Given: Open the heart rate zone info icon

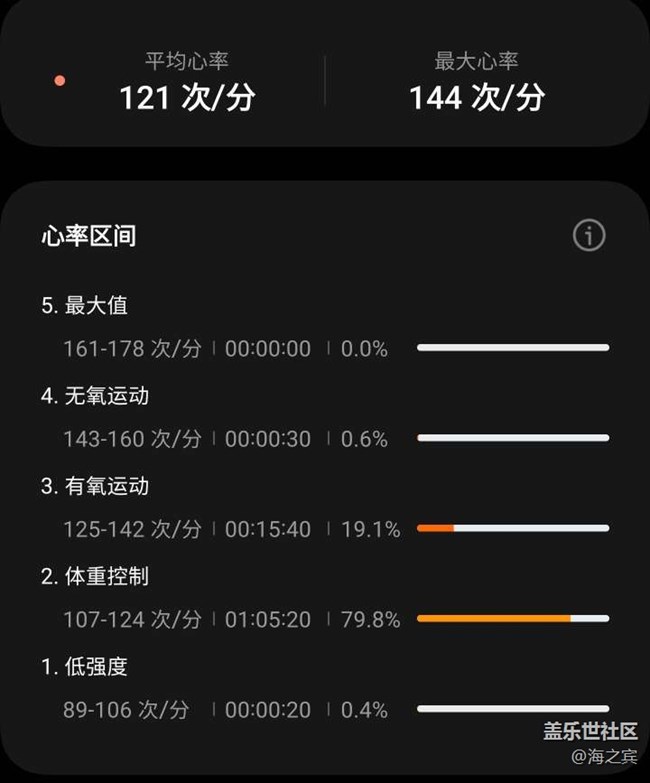Looking at the screenshot, I should tap(589, 235).
